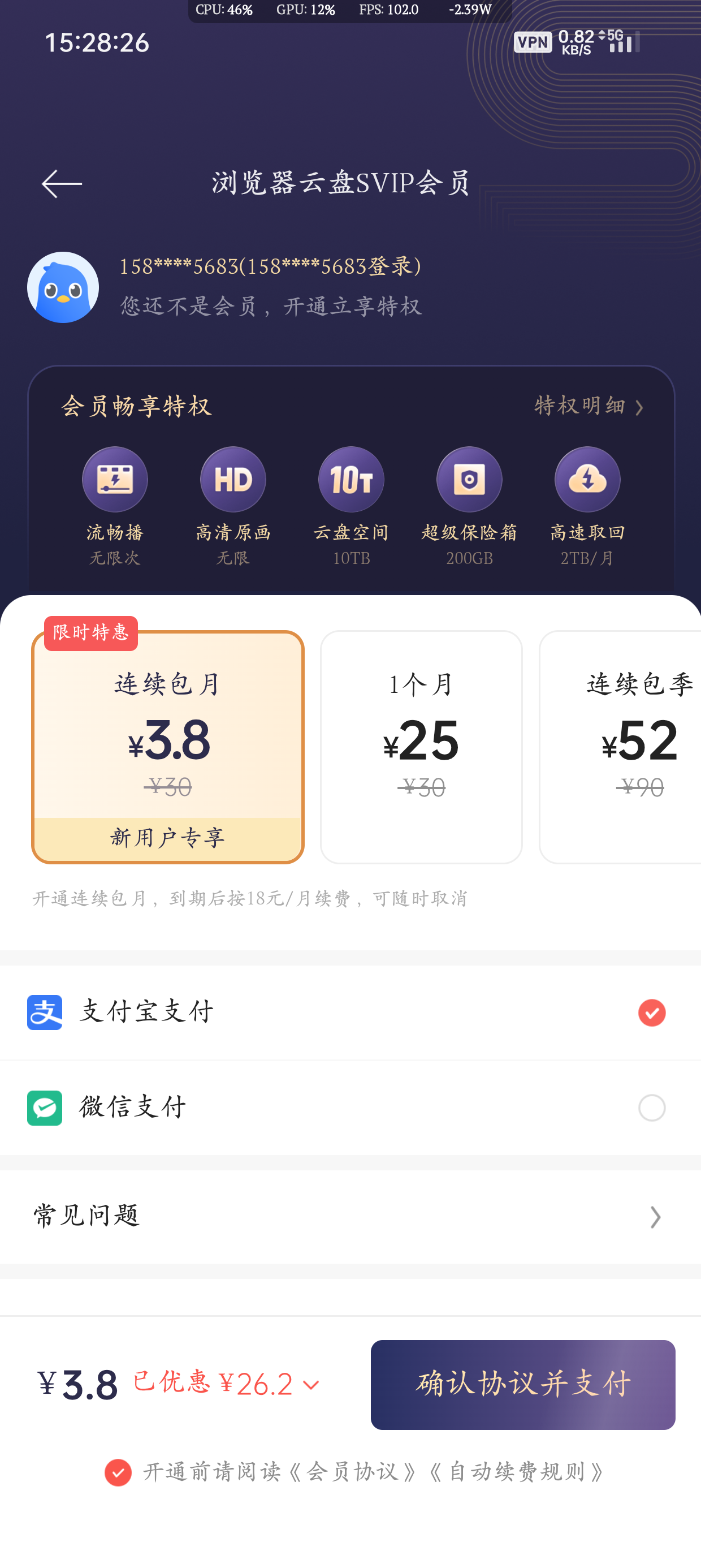Go back using the arrow icon

(x=62, y=183)
